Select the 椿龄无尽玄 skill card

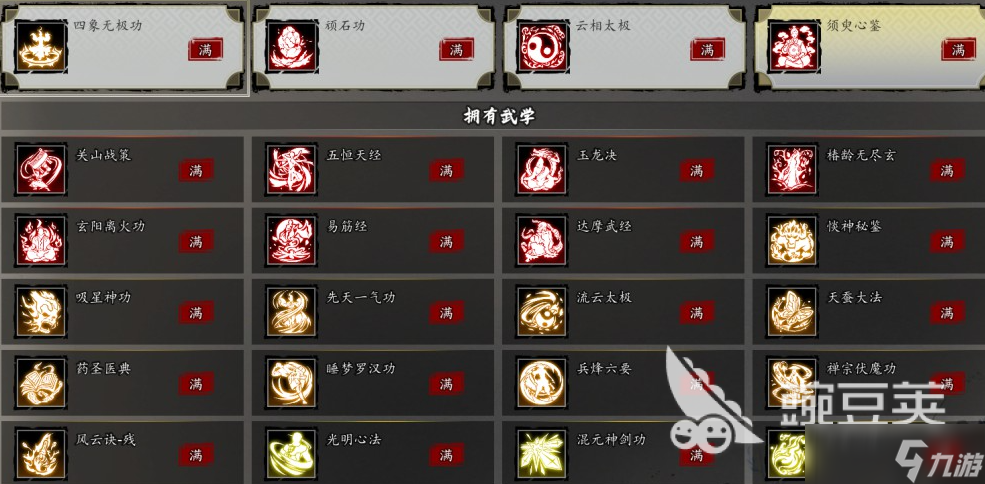(x=872, y=170)
